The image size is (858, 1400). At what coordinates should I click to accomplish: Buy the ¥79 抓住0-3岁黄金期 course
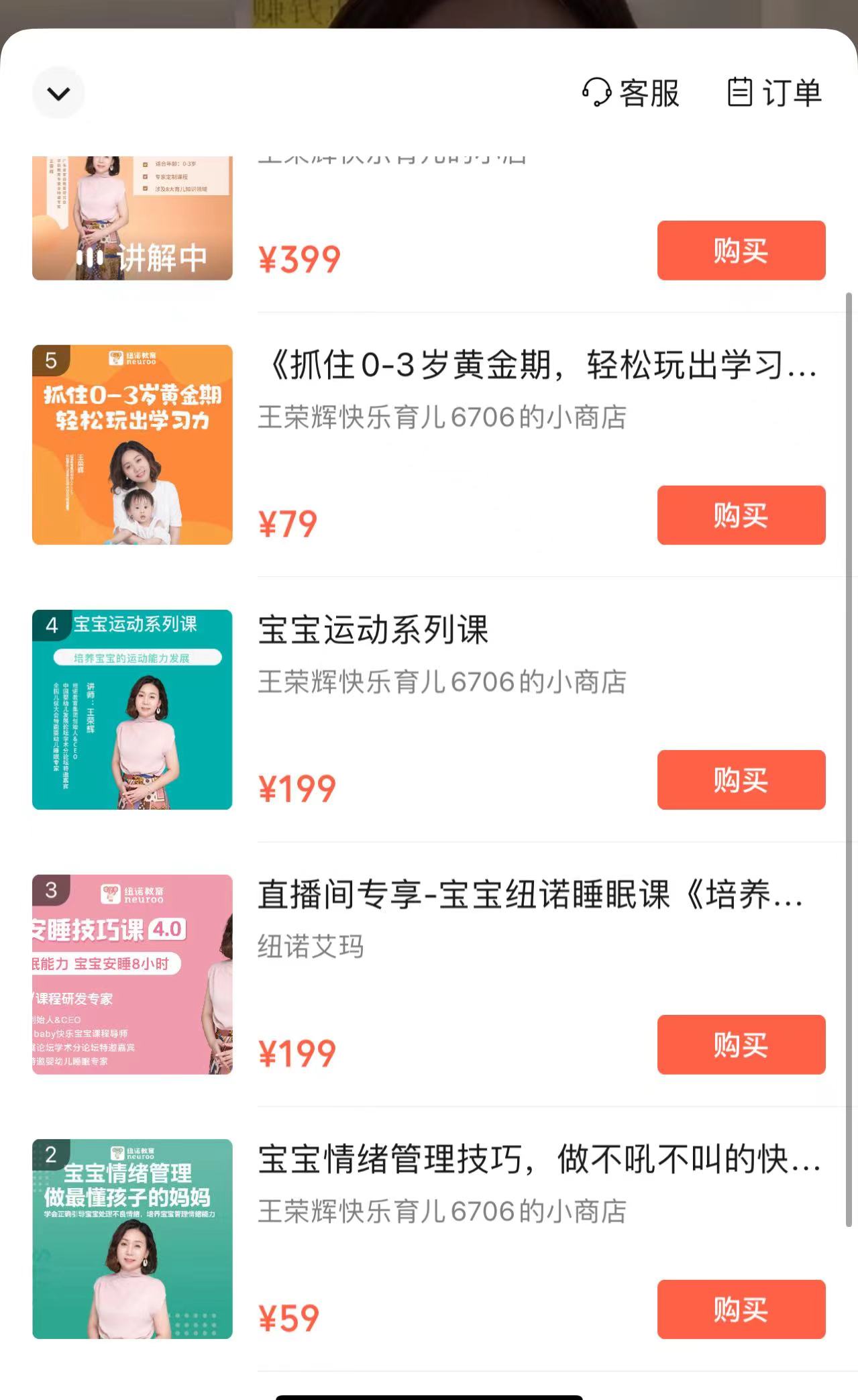[x=741, y=515]
